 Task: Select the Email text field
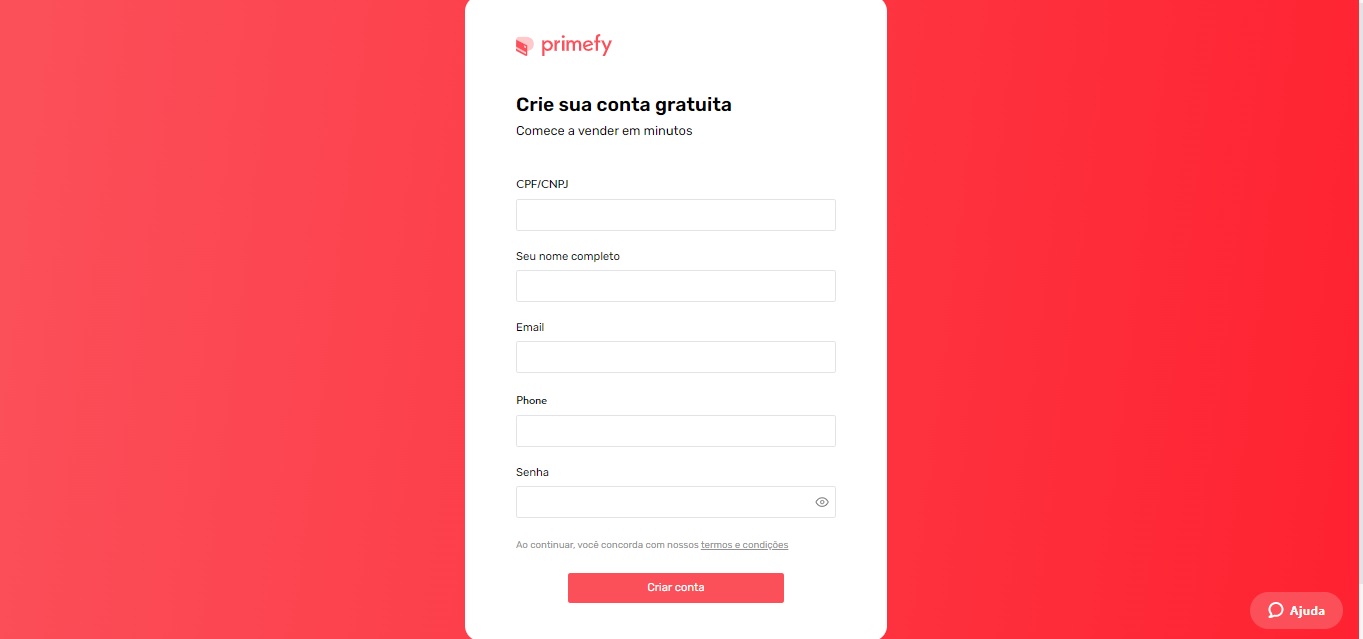(x=675, y=357)
